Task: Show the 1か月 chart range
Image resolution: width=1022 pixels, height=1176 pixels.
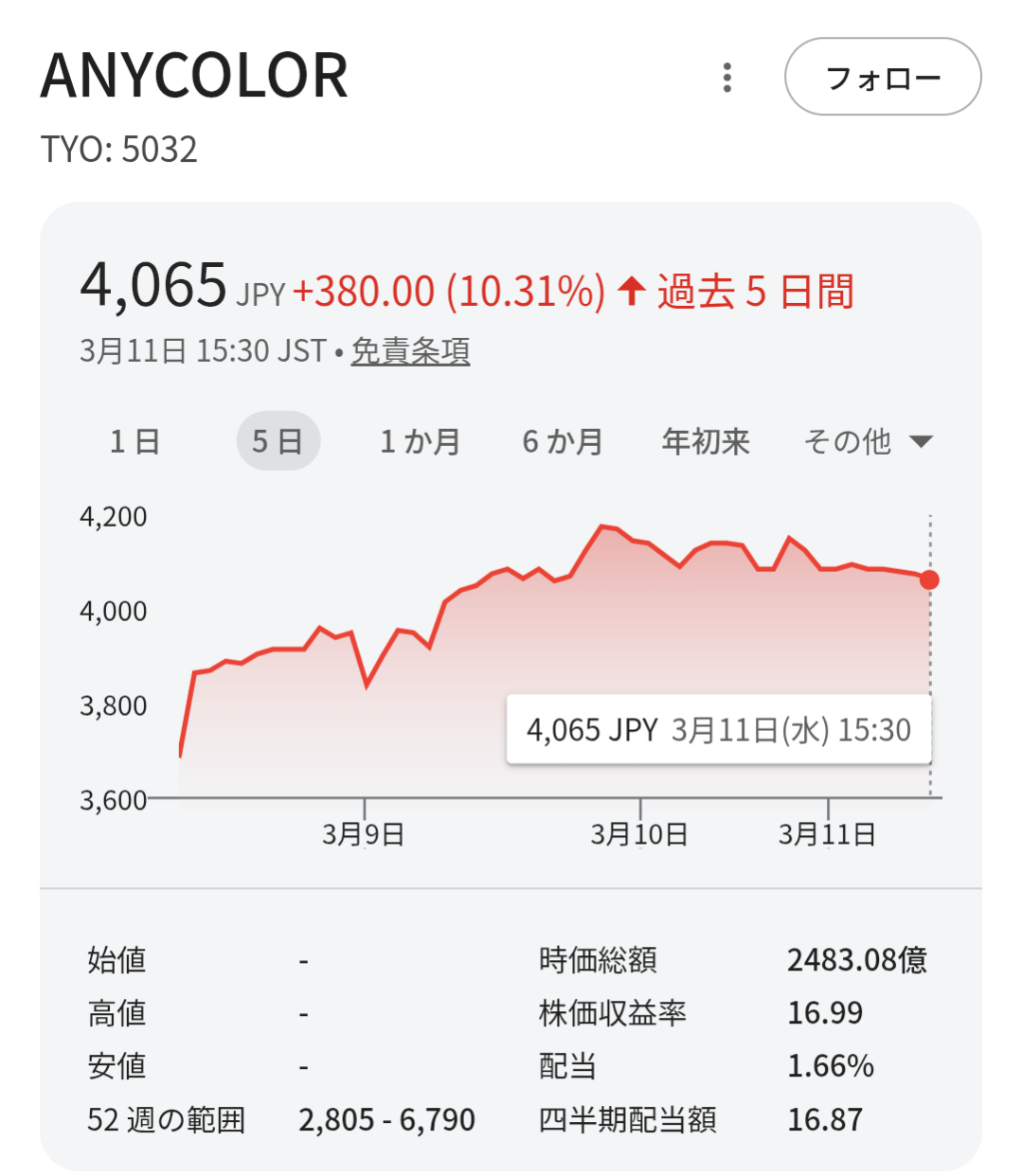Action: tap(420, 441)
